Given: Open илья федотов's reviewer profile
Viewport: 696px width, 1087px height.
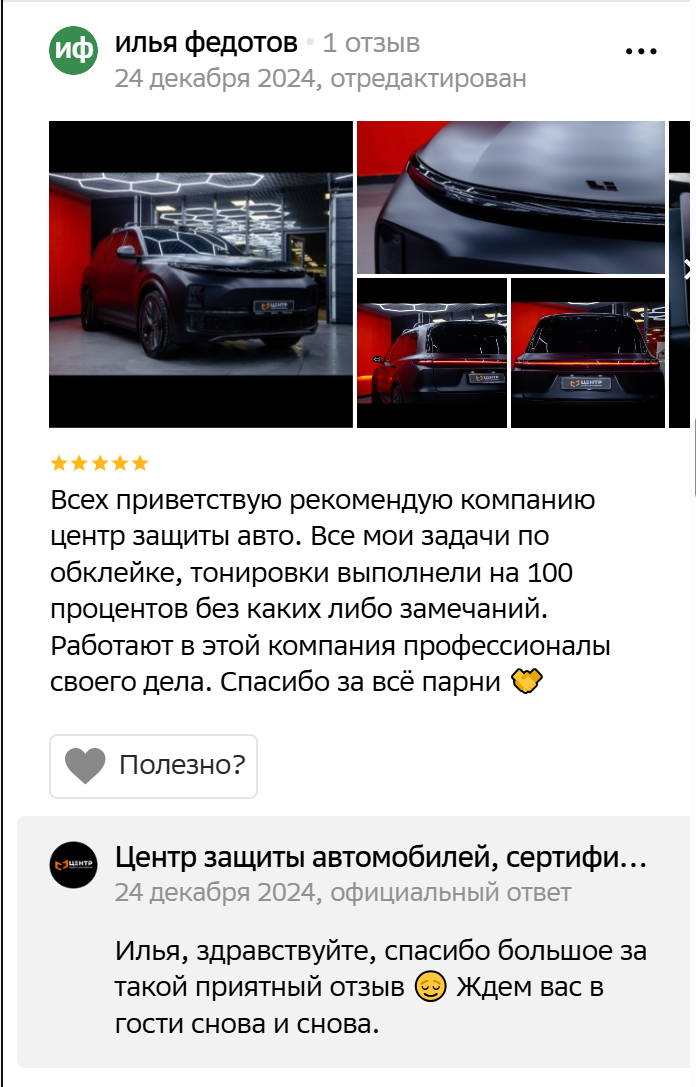Looking at the screenshot, I should click(x=206, y=43).
